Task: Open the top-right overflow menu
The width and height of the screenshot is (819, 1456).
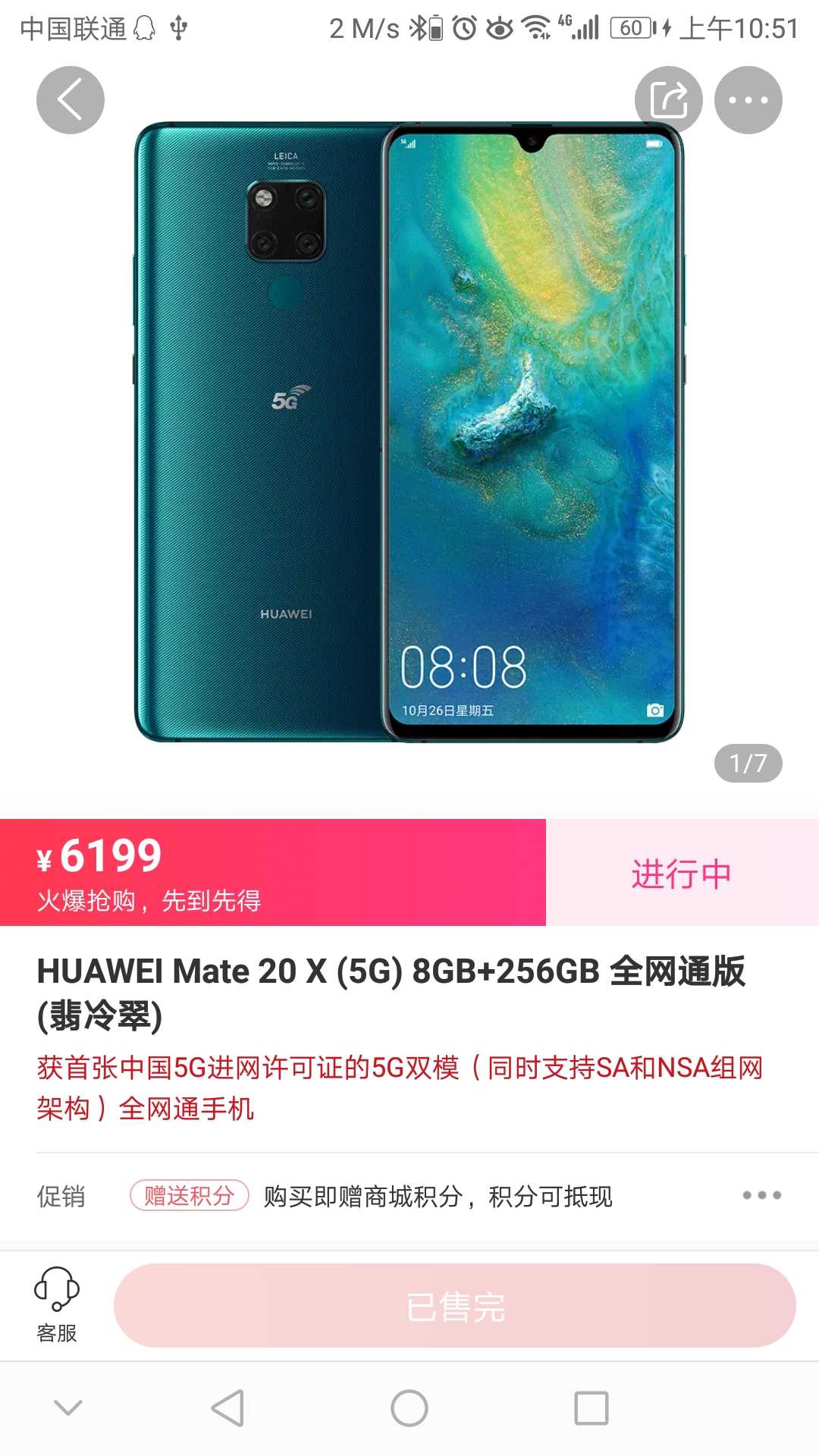Action: point(748,100)
